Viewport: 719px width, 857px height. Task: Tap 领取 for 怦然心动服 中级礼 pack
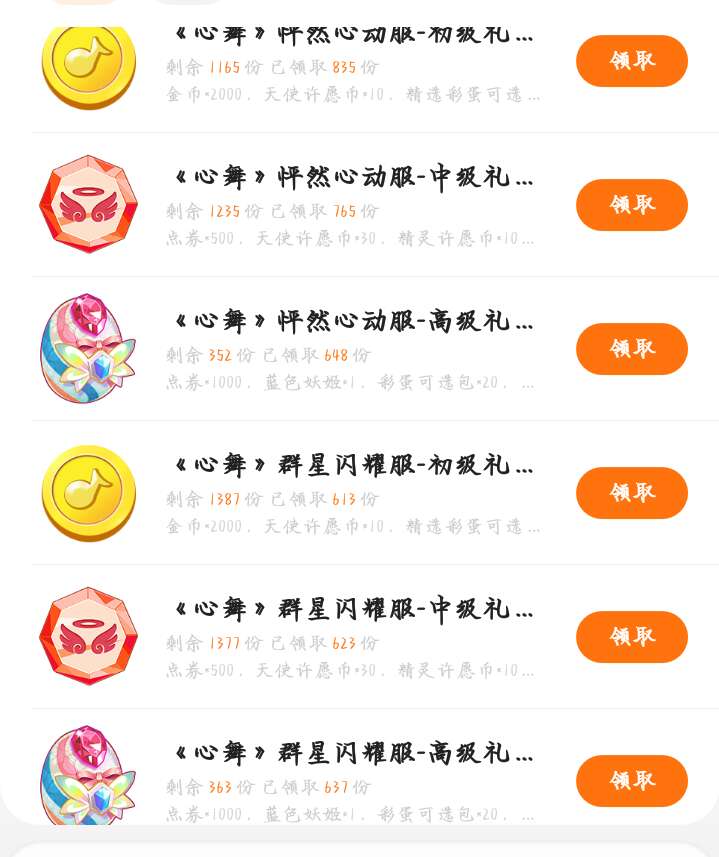pyautogui.click(x=631, y=205)
